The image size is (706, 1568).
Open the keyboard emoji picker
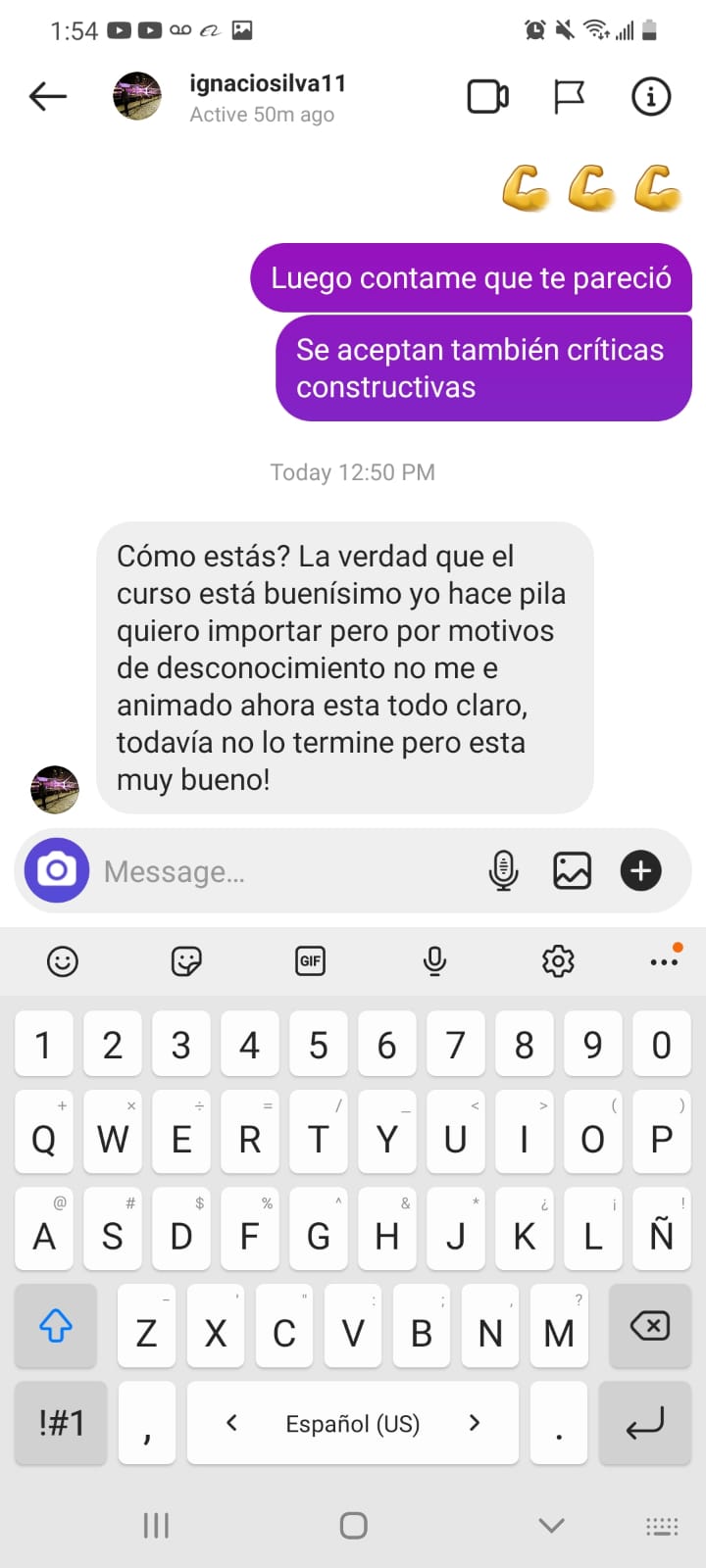(x=63, y=961)
